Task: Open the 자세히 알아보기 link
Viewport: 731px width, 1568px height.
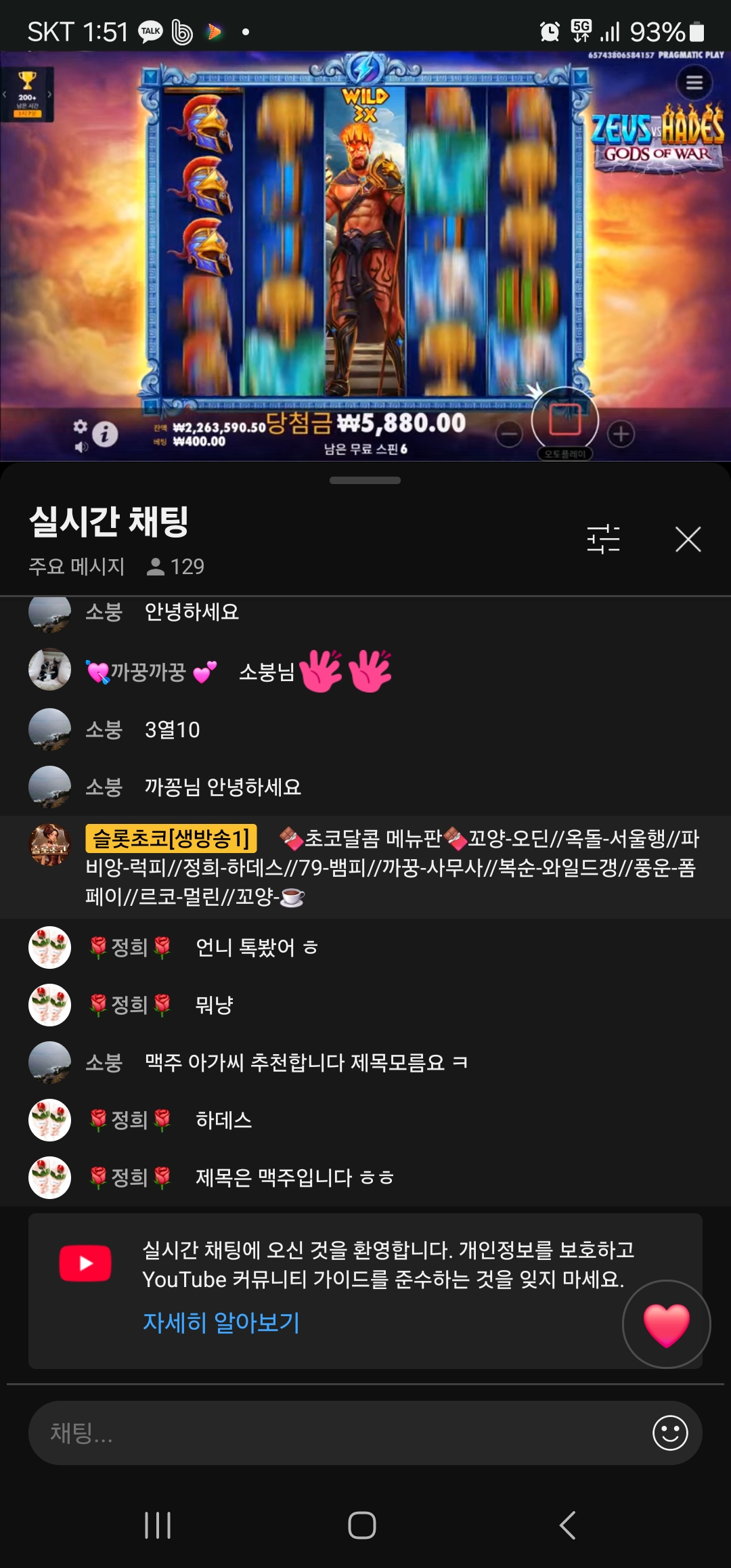Action: (x=221, y=1322)
